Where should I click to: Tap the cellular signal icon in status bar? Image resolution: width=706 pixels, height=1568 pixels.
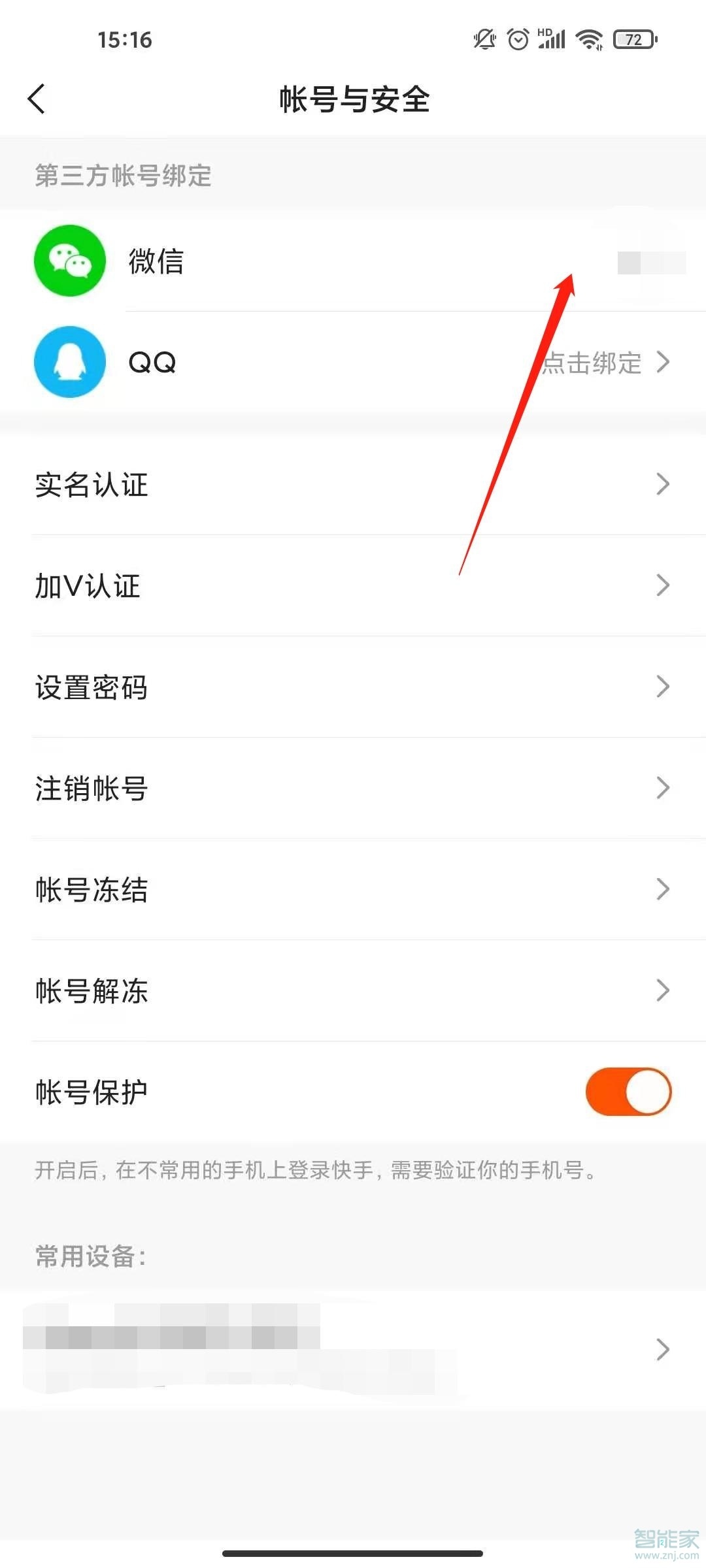[x=550, y=39]
